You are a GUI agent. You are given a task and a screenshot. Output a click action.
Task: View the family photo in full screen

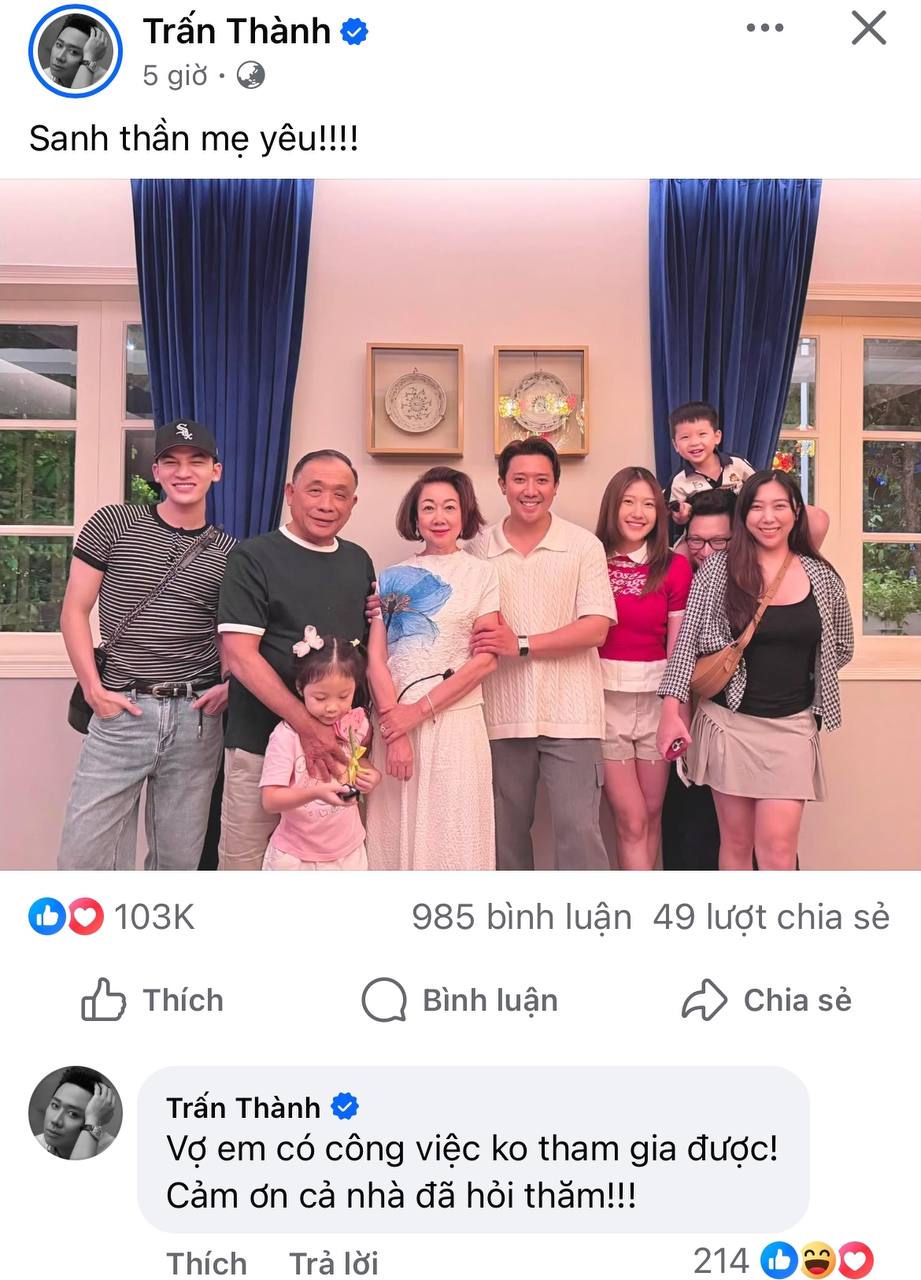tap(460, 524)
